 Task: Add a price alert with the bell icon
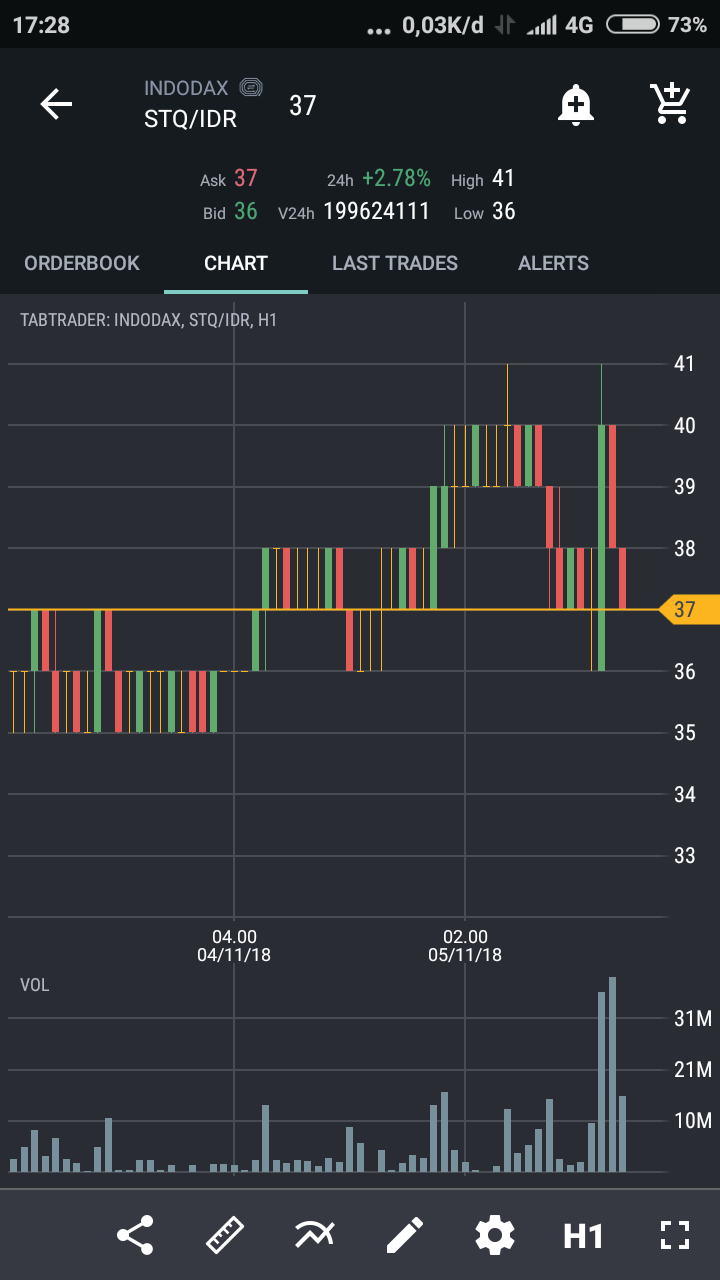point(576,104)
